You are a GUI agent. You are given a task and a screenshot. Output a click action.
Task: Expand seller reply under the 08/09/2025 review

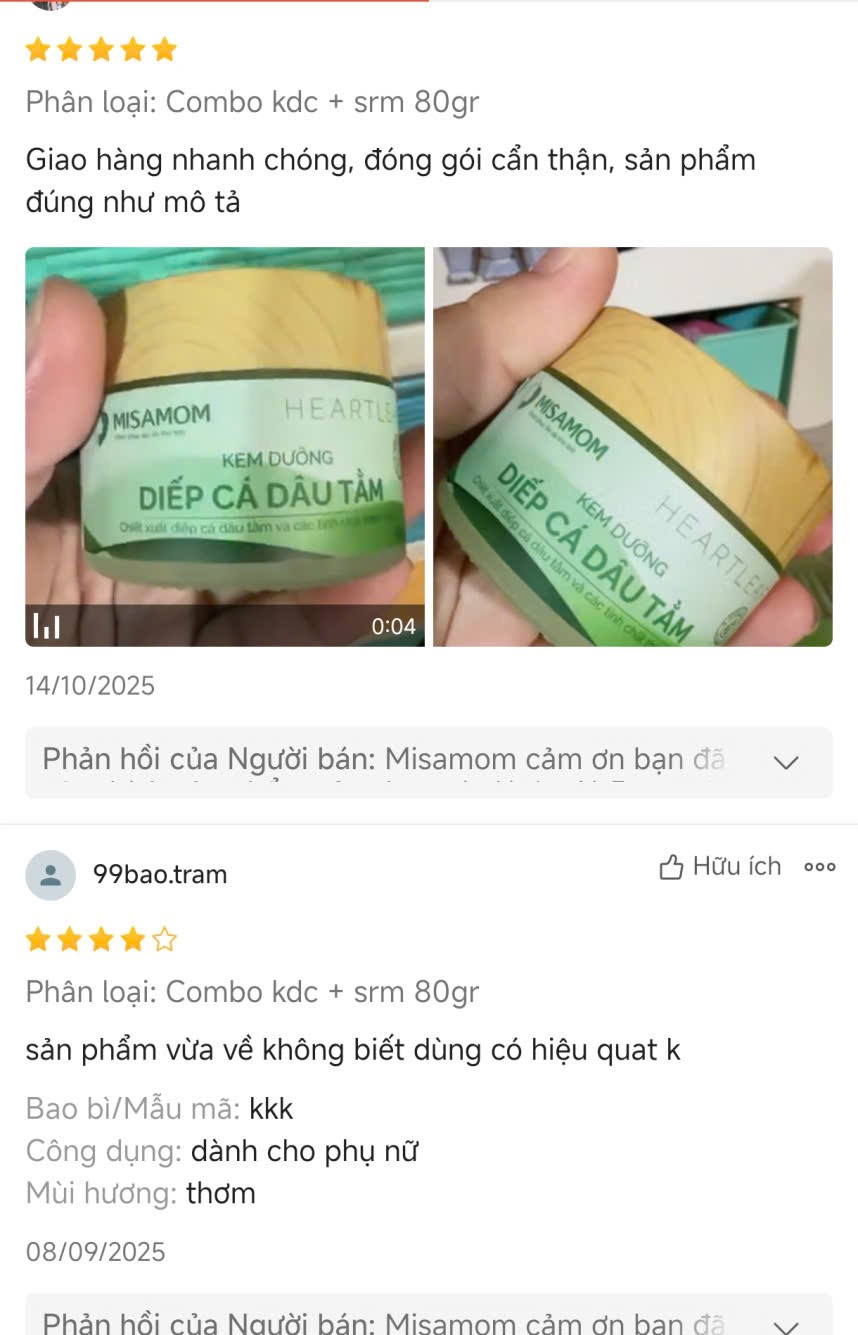click(786, 1322)
